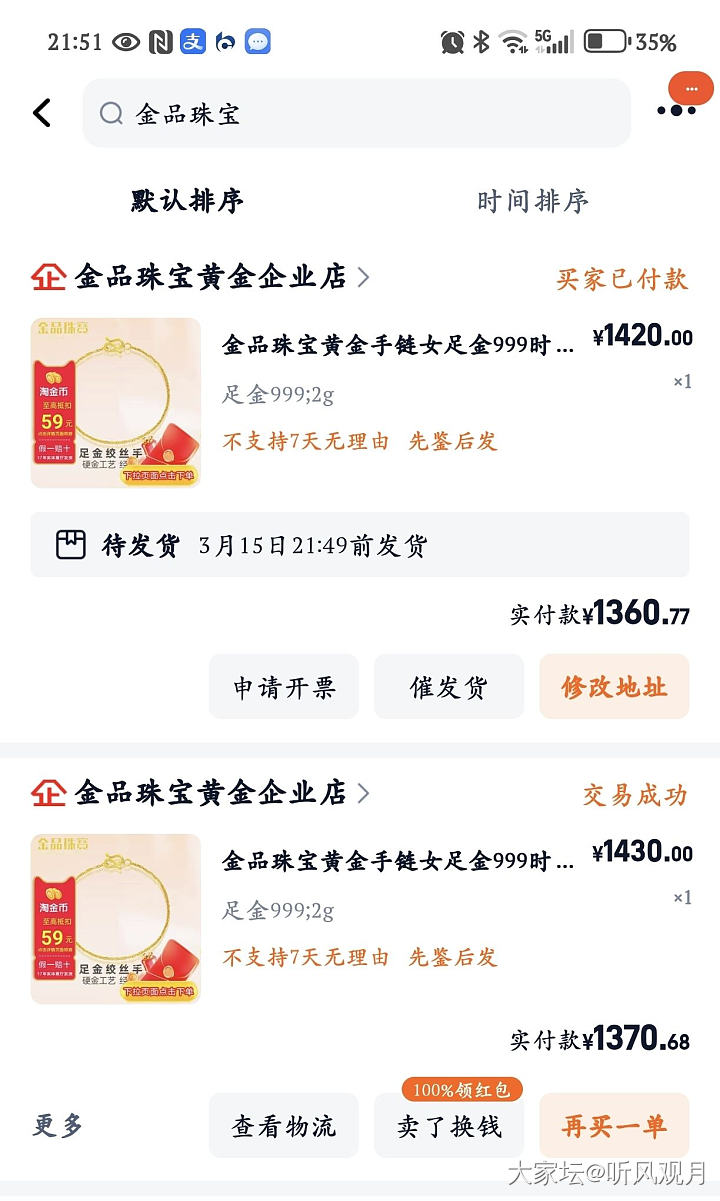The width and height of the screenshot is (720, 1201).
Task: Tap 卖了换钱 to resell item
Action: 449,1126
